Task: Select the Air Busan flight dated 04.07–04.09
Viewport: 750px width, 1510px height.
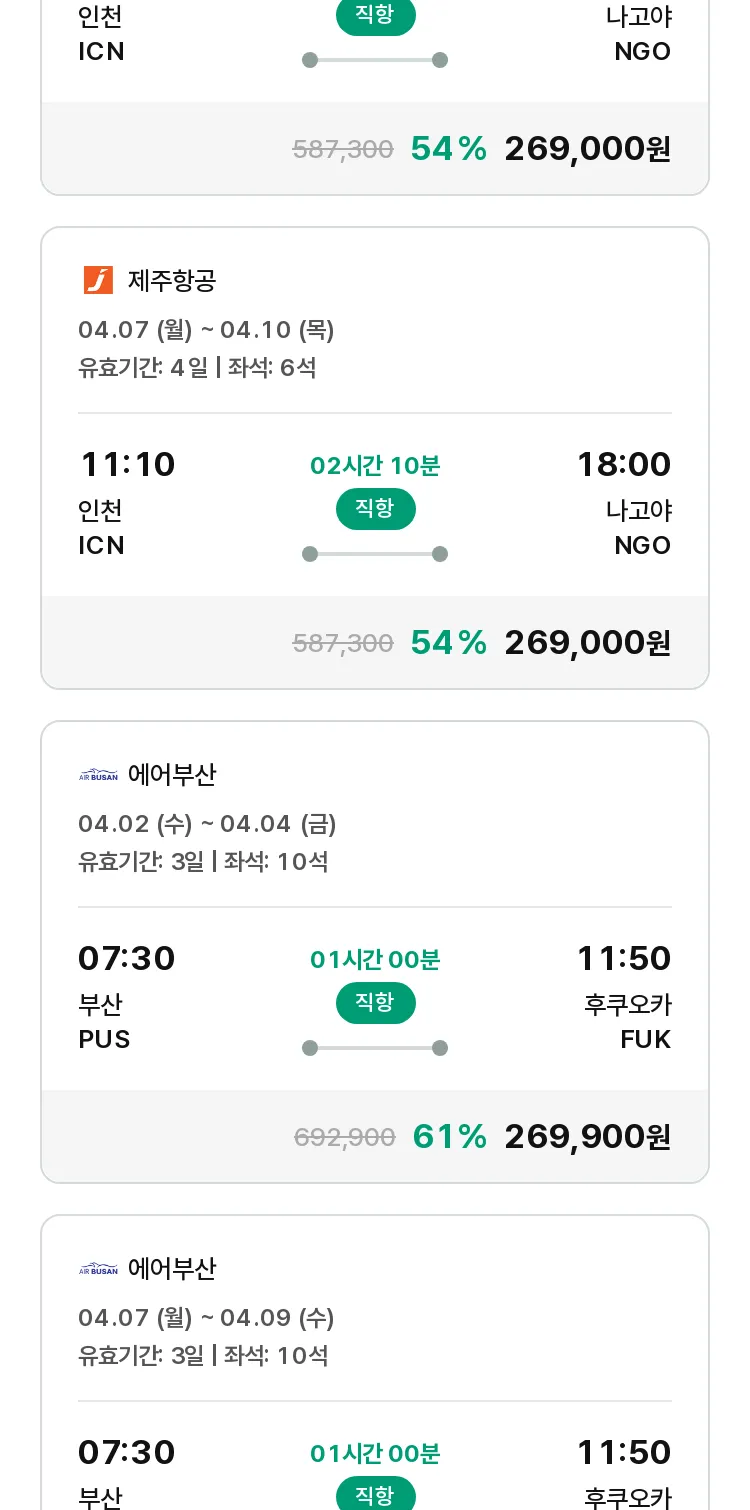Action: coord(375,1362)
